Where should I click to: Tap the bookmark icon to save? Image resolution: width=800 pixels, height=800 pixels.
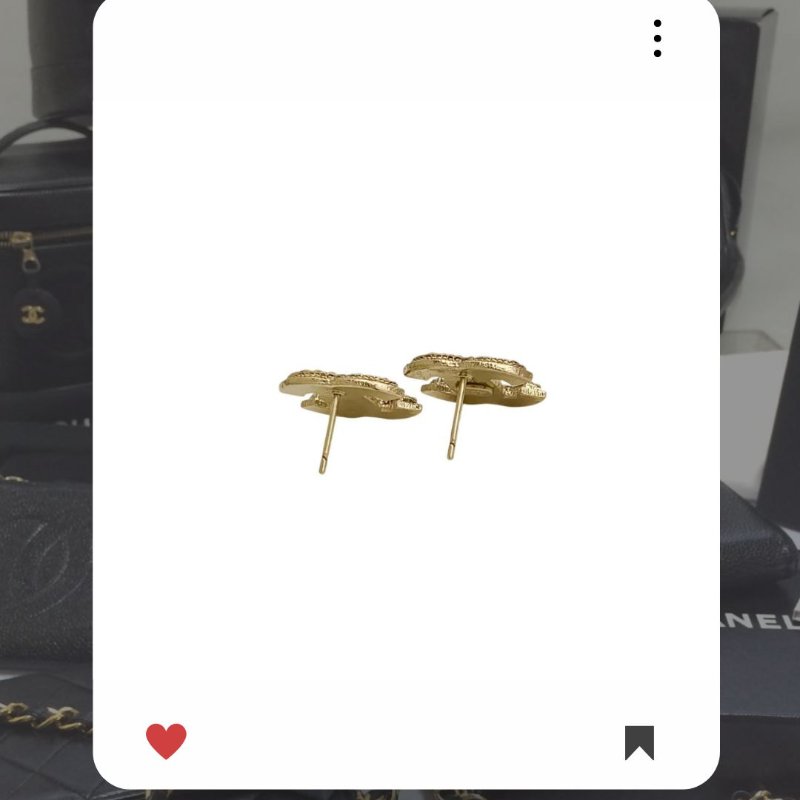tap(639, 742)
